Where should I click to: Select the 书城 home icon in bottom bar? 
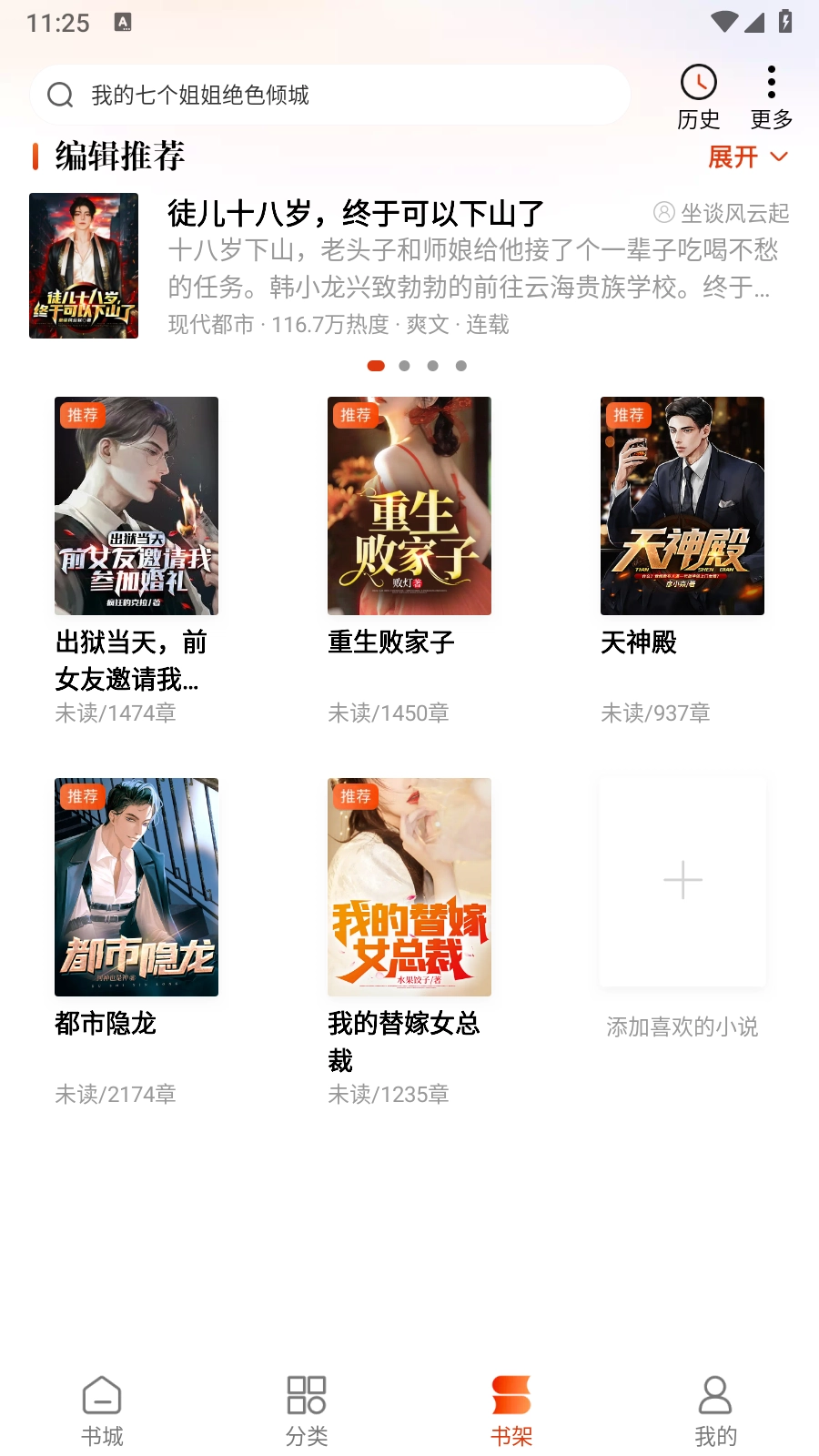(102, 1395)
